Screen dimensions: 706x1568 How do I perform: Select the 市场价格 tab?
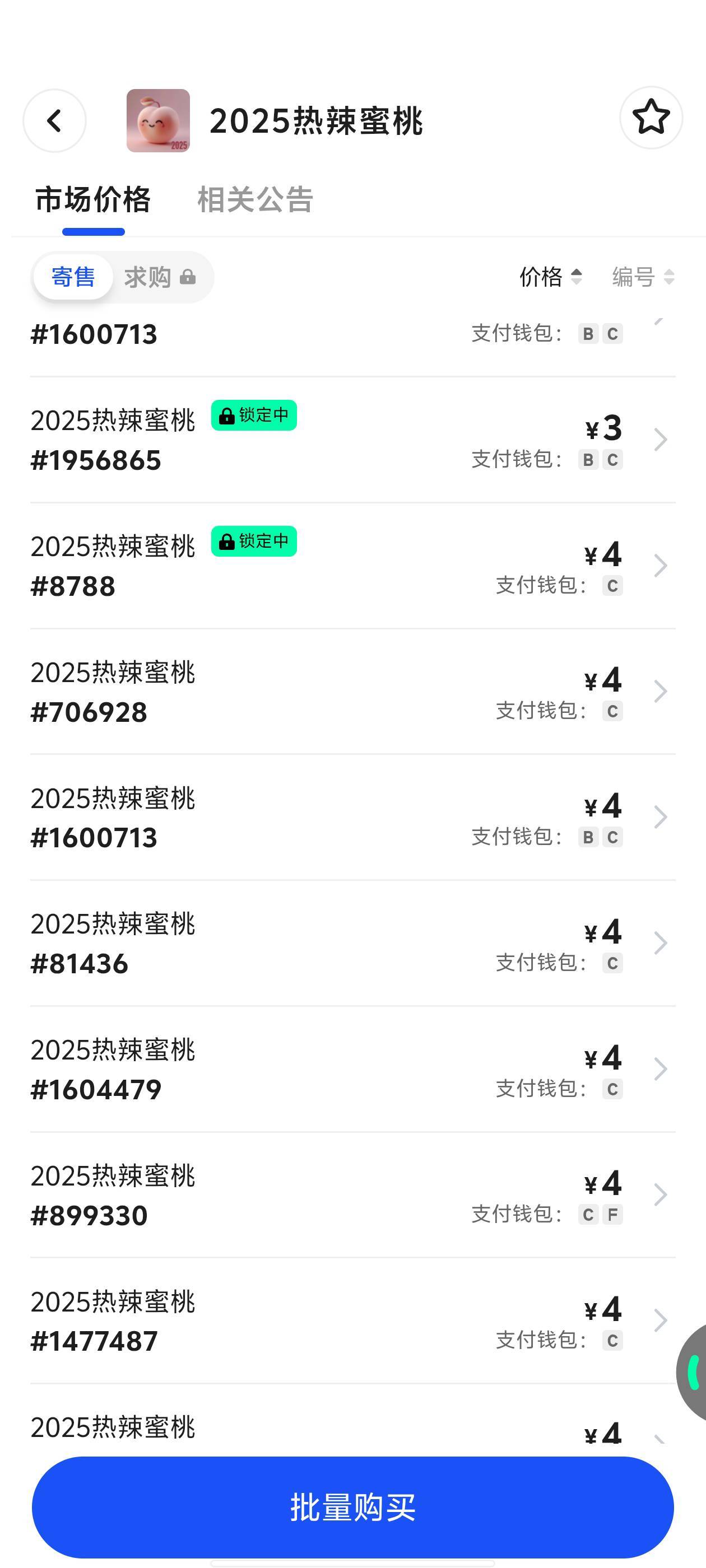93,200
